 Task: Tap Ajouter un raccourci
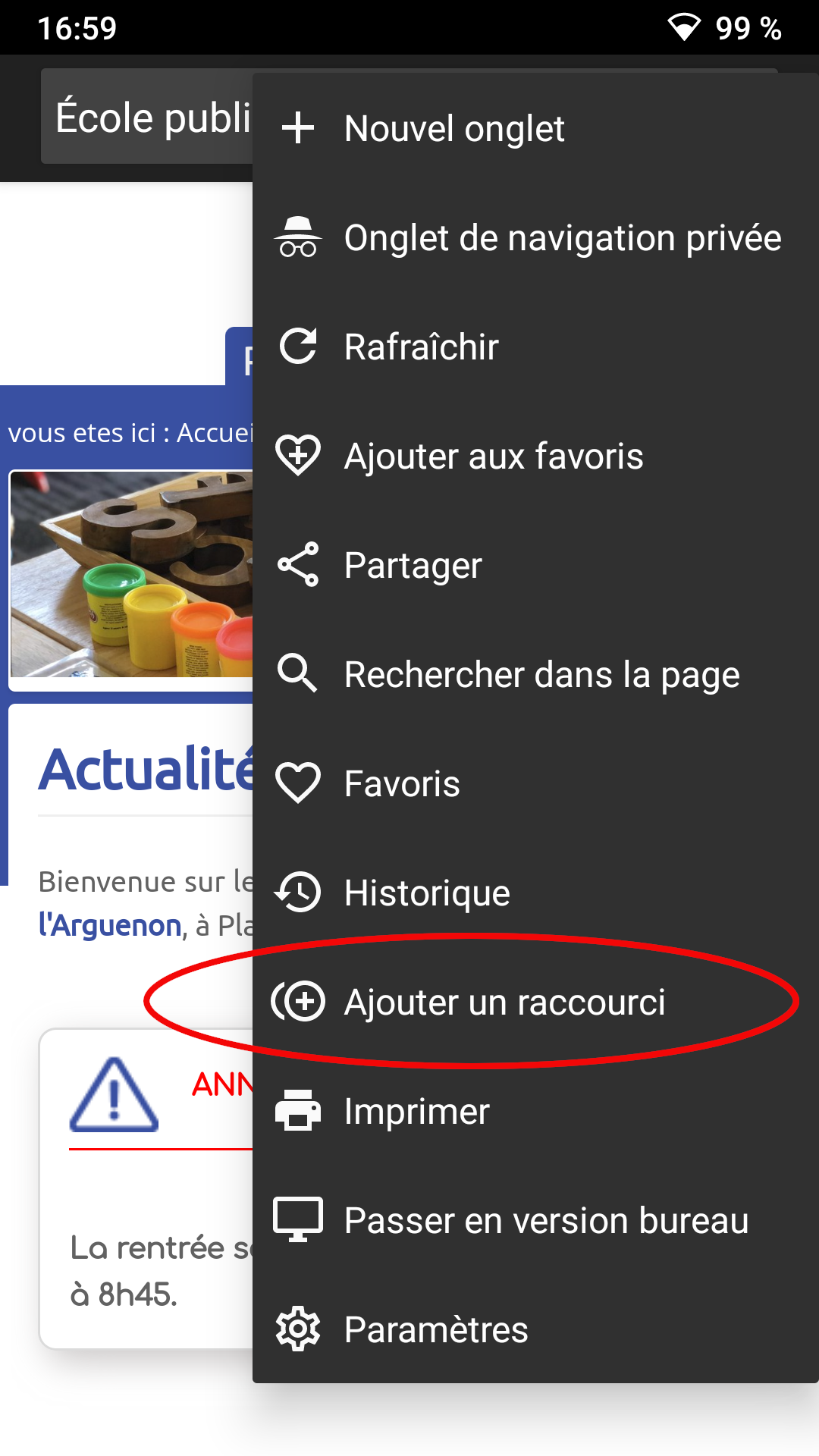tap(504, 1002)
